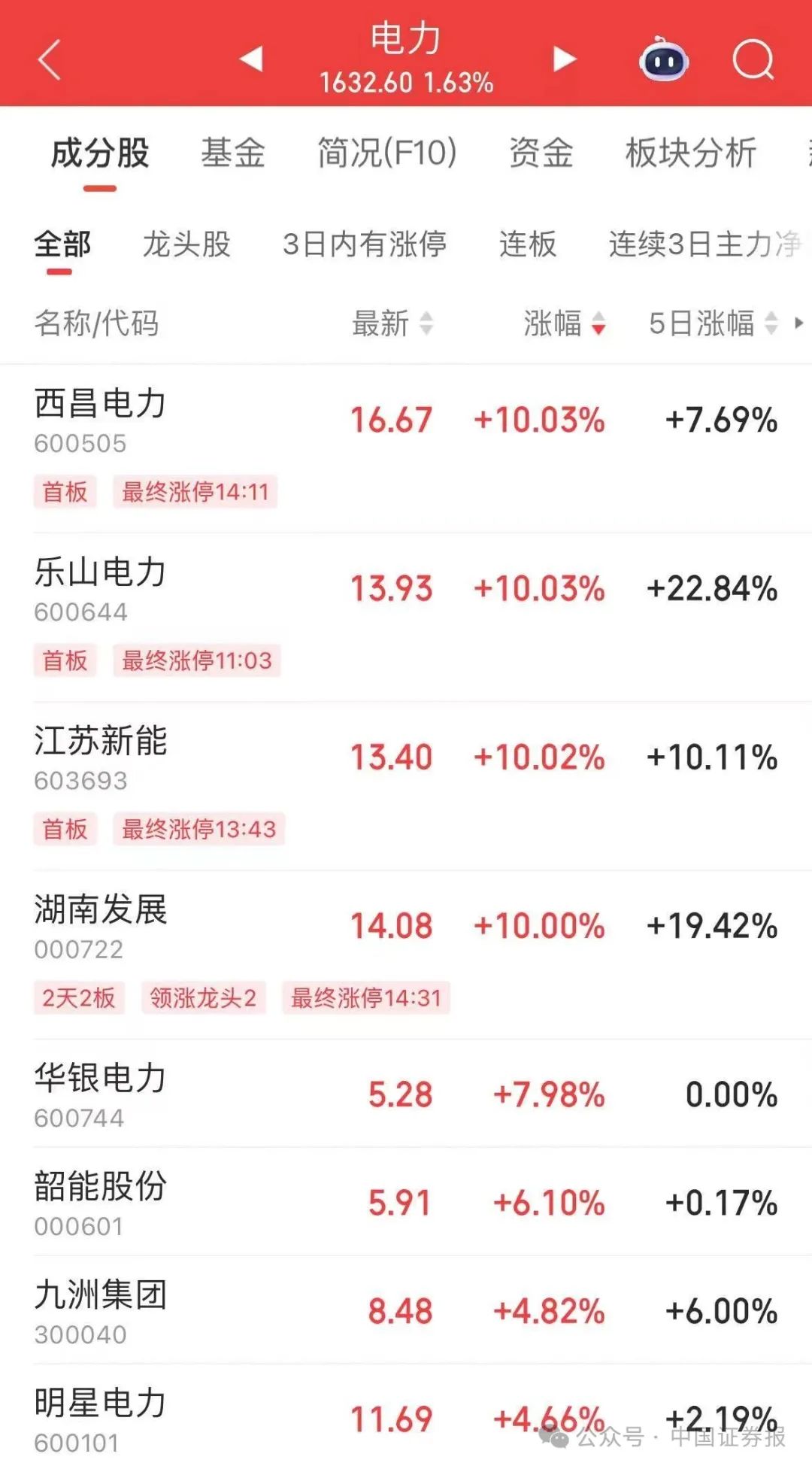812x1469 pixels.
Task: Open the 板块分析 tab
Action: (x=691, y=153)
